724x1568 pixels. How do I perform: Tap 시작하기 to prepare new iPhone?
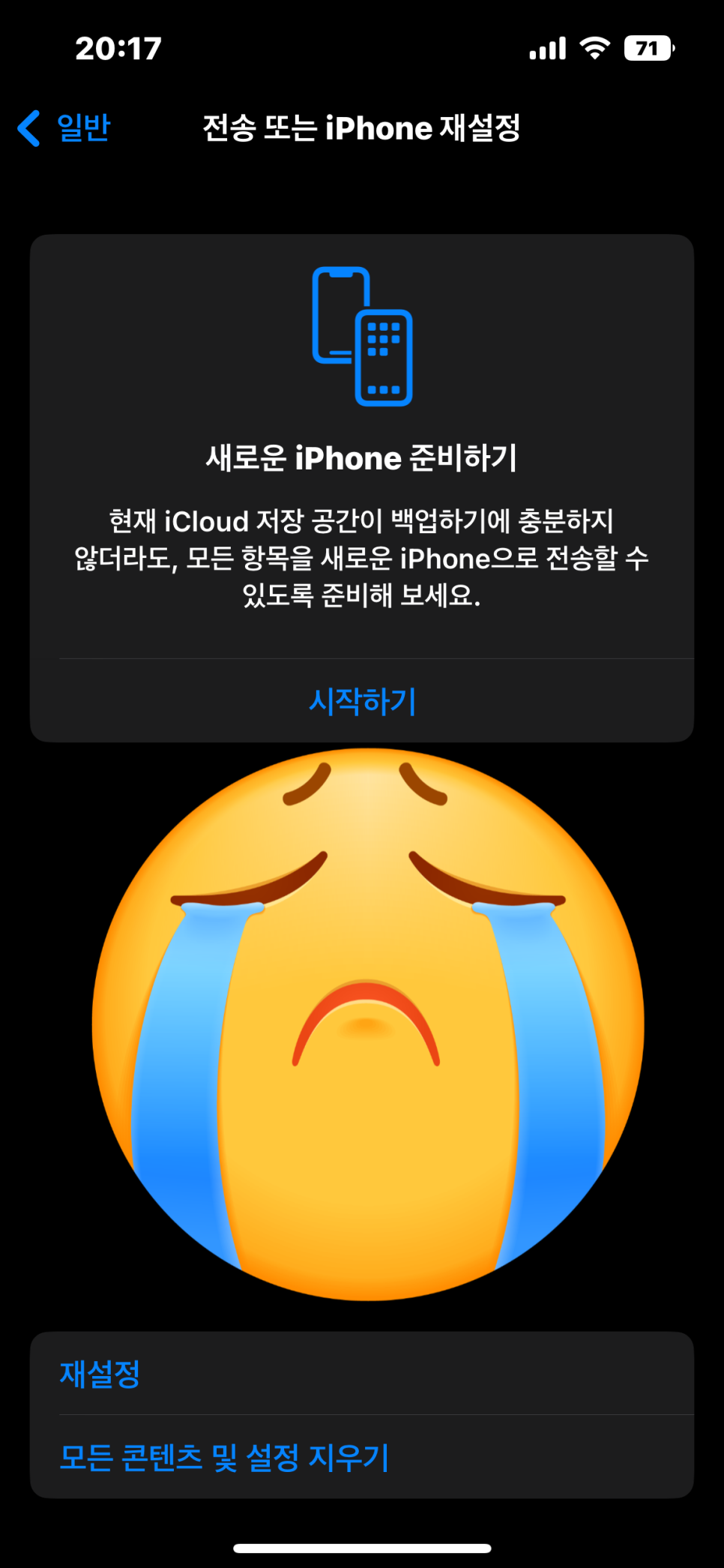[362, 701]
